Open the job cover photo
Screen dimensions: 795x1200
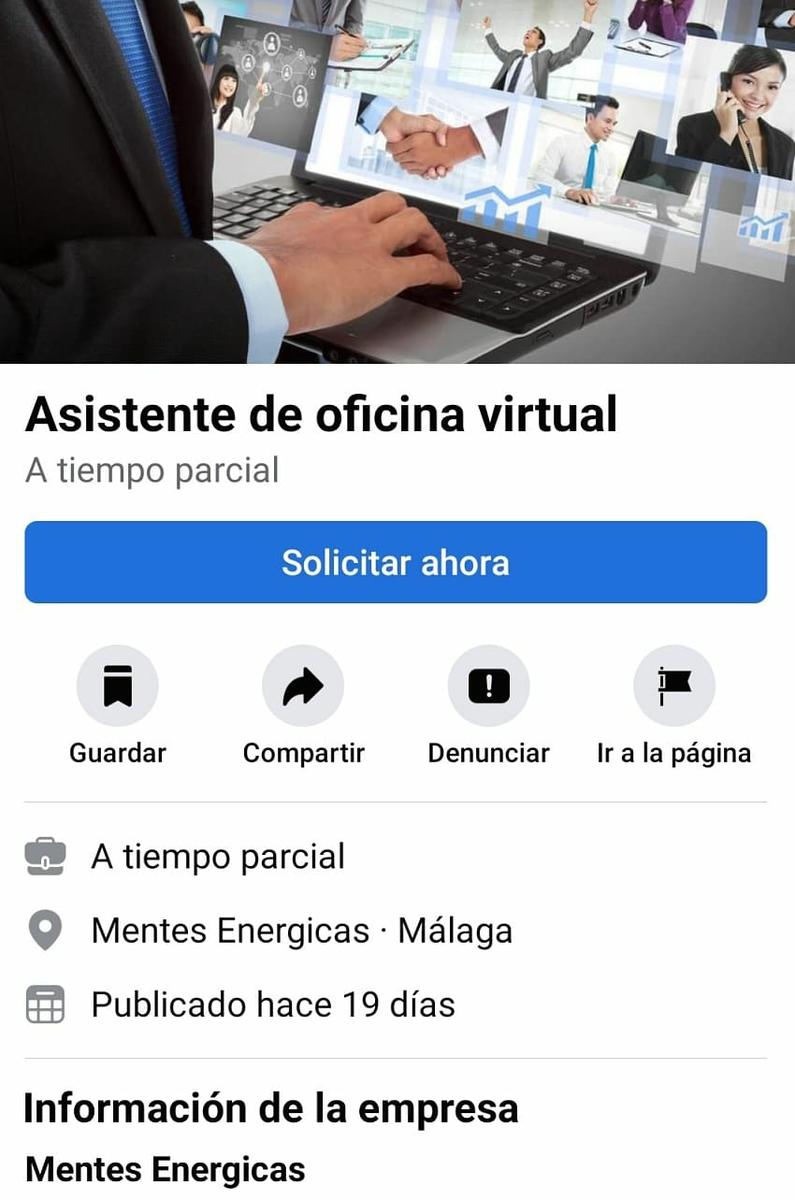point(397,180)
